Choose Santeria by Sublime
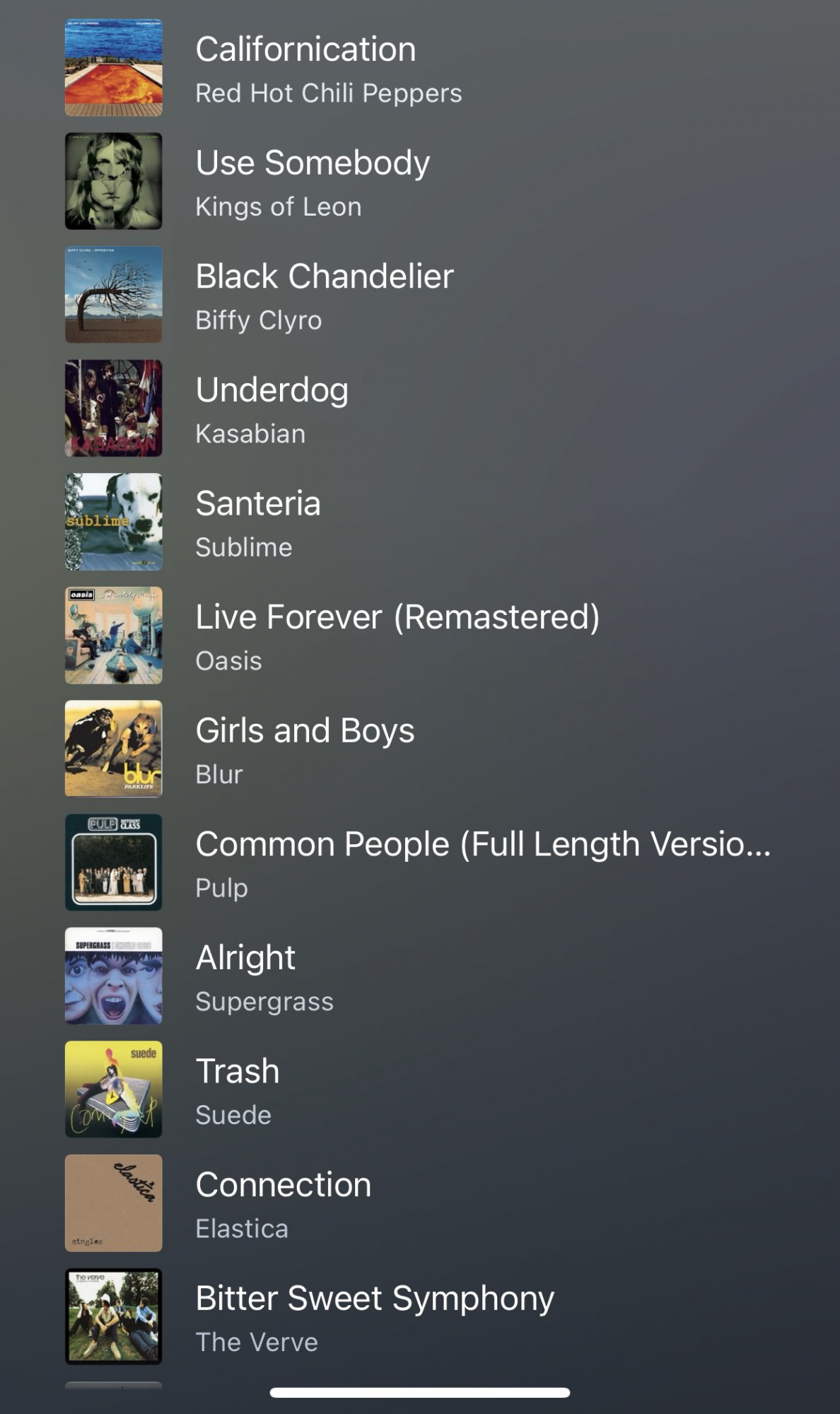Viewport: 840px width, 1414px height. [x=258, y=522]
